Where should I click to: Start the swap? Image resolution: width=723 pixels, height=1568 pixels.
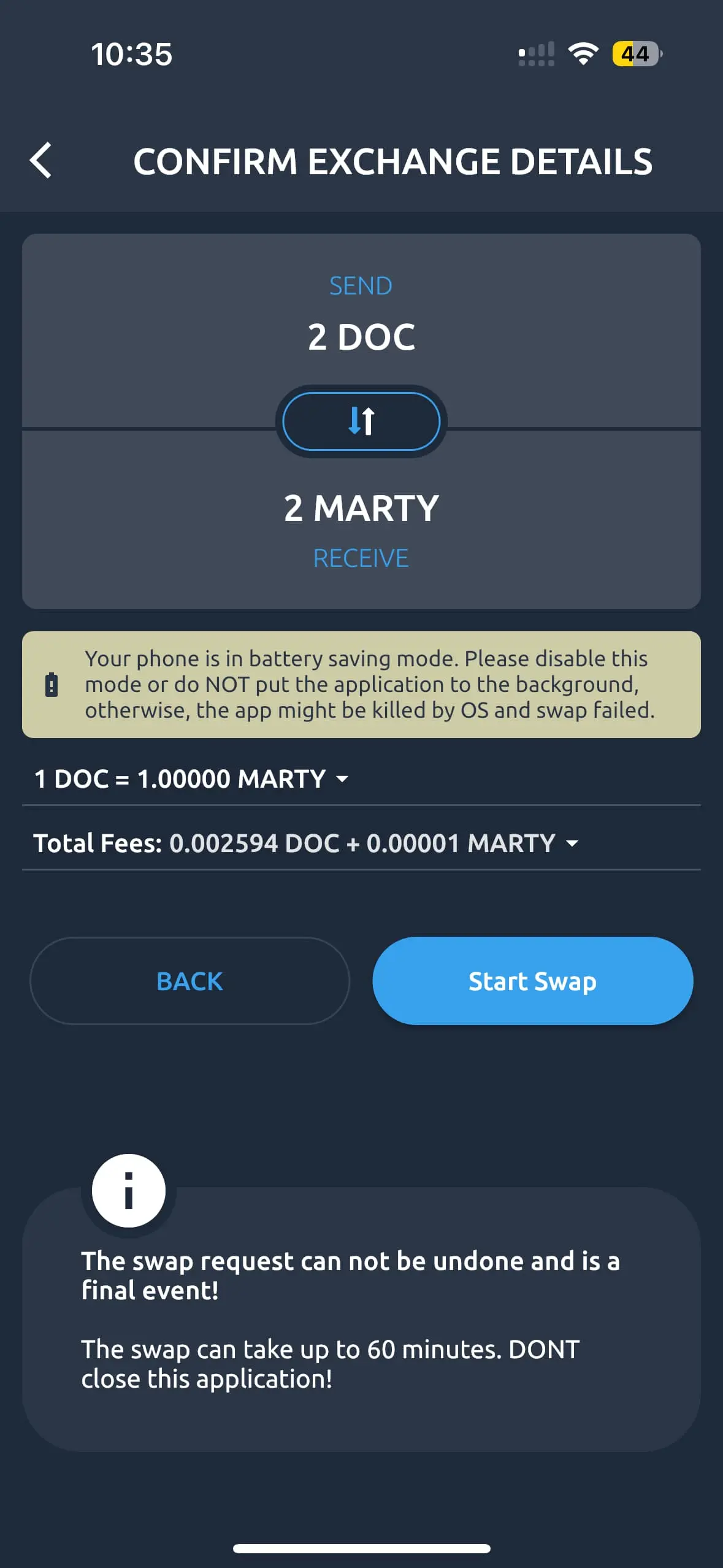(532, 981)
